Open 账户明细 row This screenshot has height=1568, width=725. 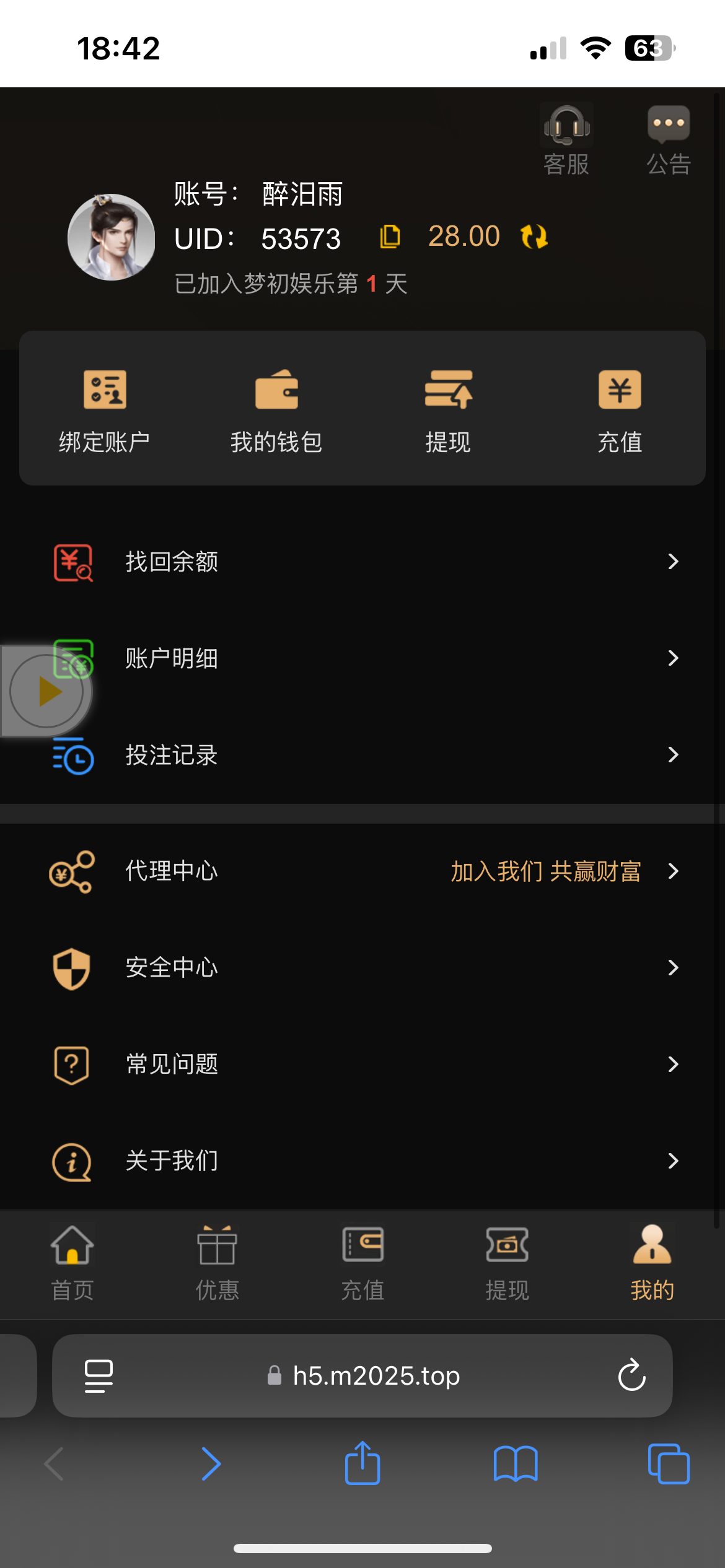[x=362, y=658]
